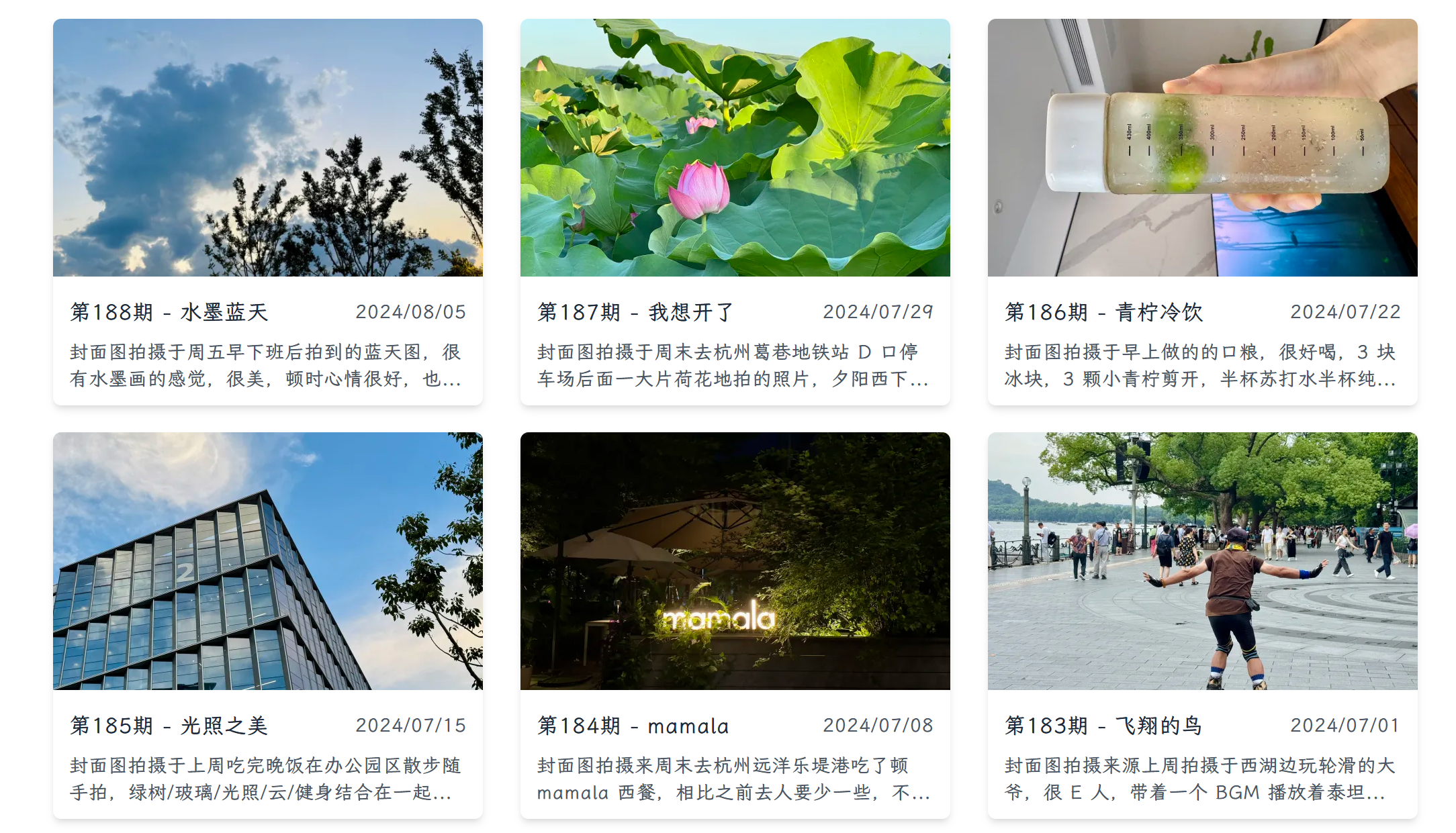1456x833 pixels.
Task: Select issue 184 mamala article
Action: [x=633, y=726]
